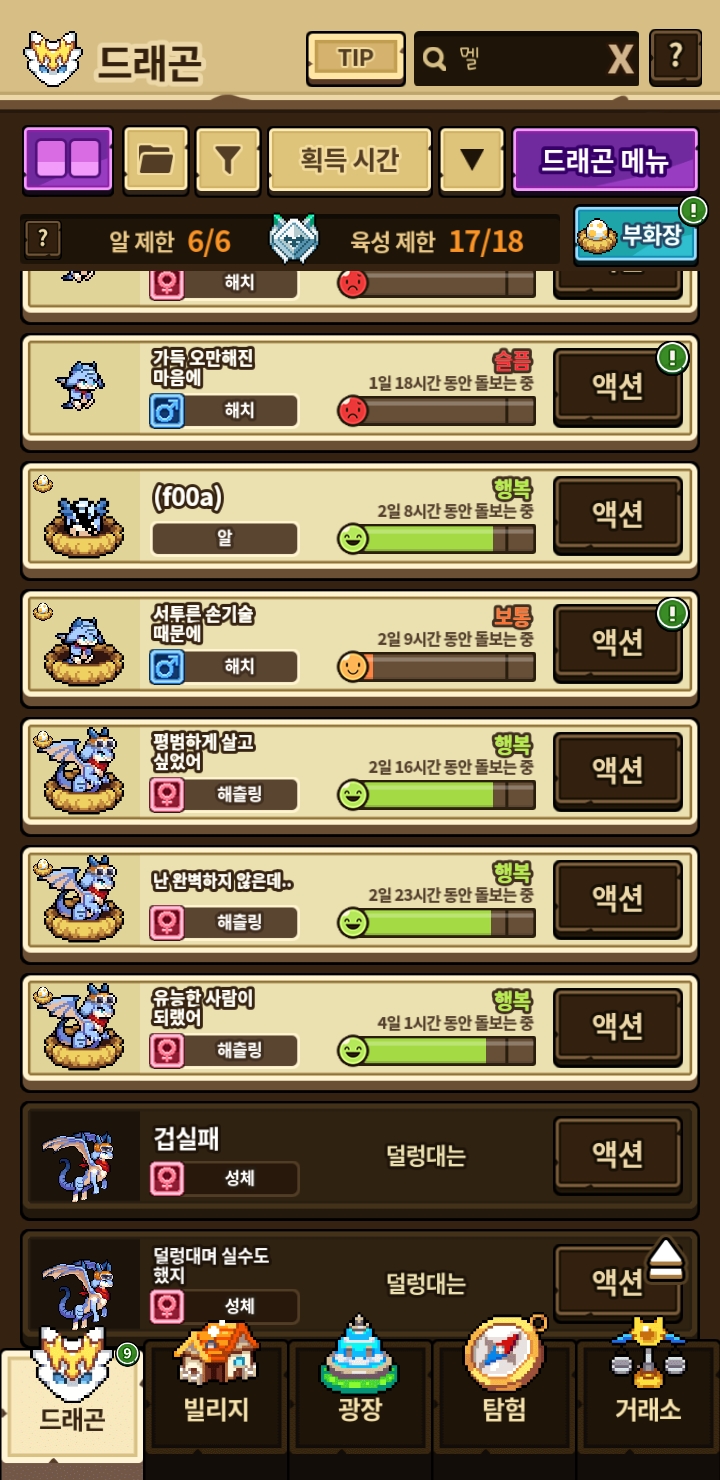The height and width of the screenshot is (1480, 720).
Task: Open the TIP button
Action: point(355,58)
